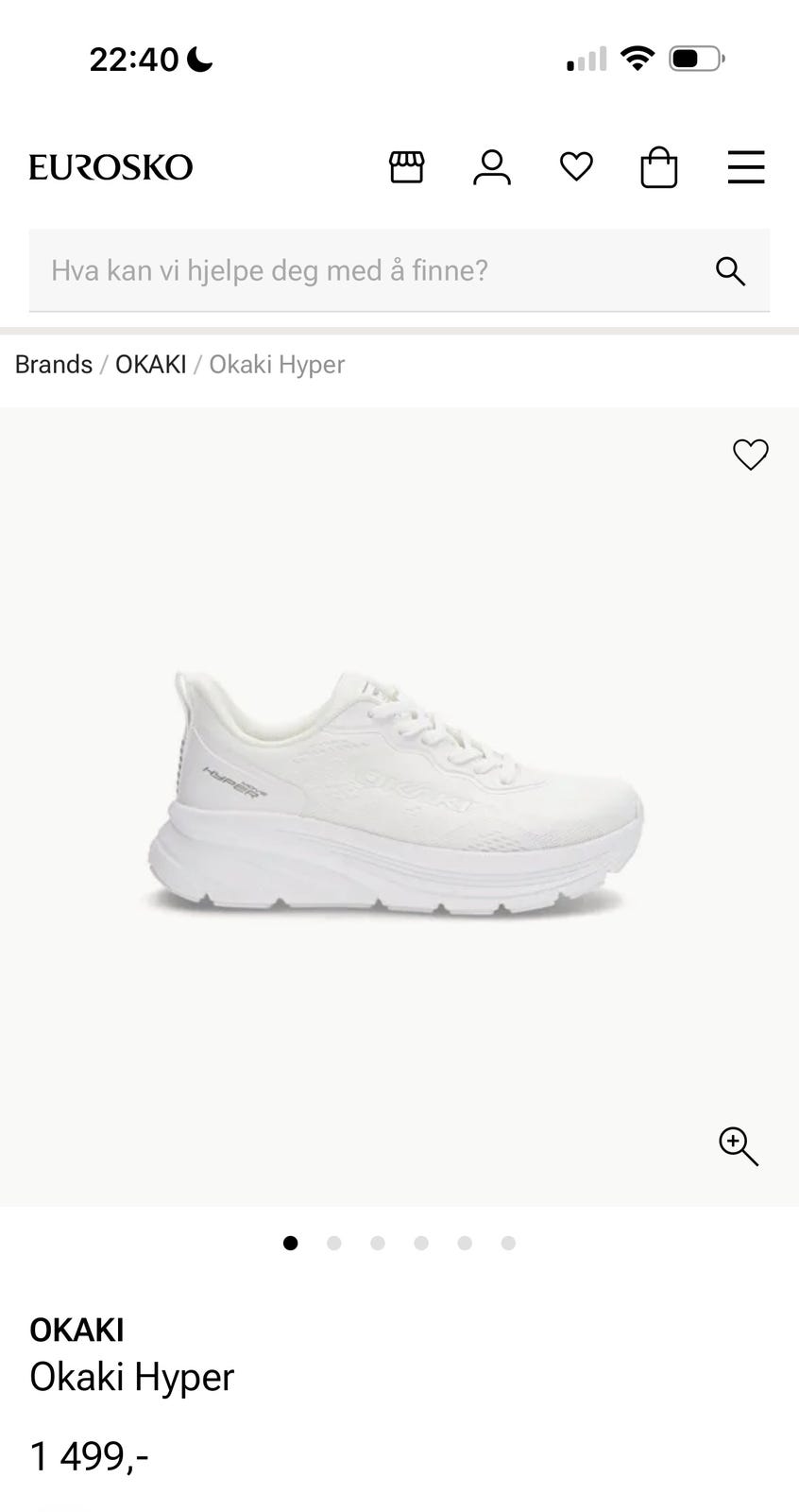This screenshot has height=1512, width=799.
Task: Open the wishlist heart in header
Action: tap(576, 167)
